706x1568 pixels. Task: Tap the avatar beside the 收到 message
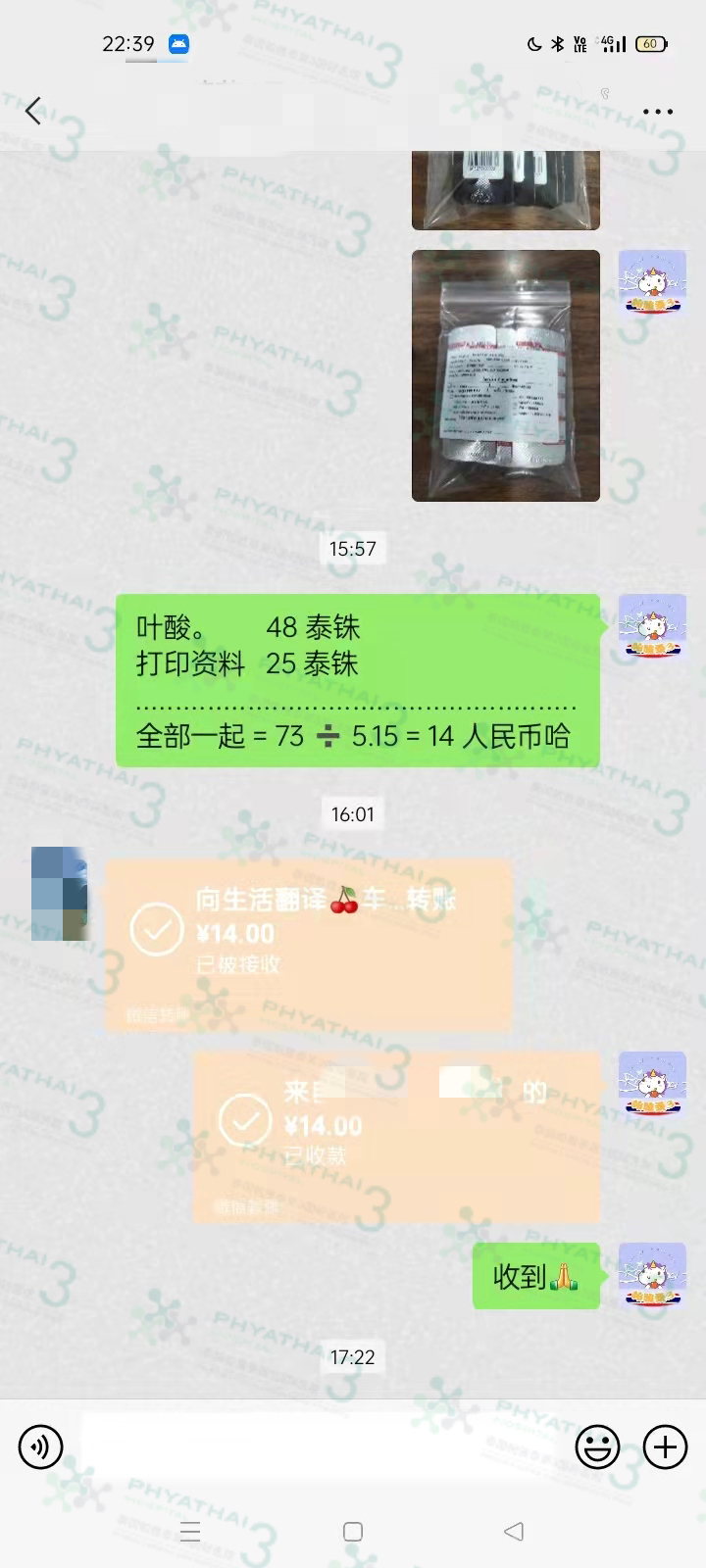pos(652,1275)
